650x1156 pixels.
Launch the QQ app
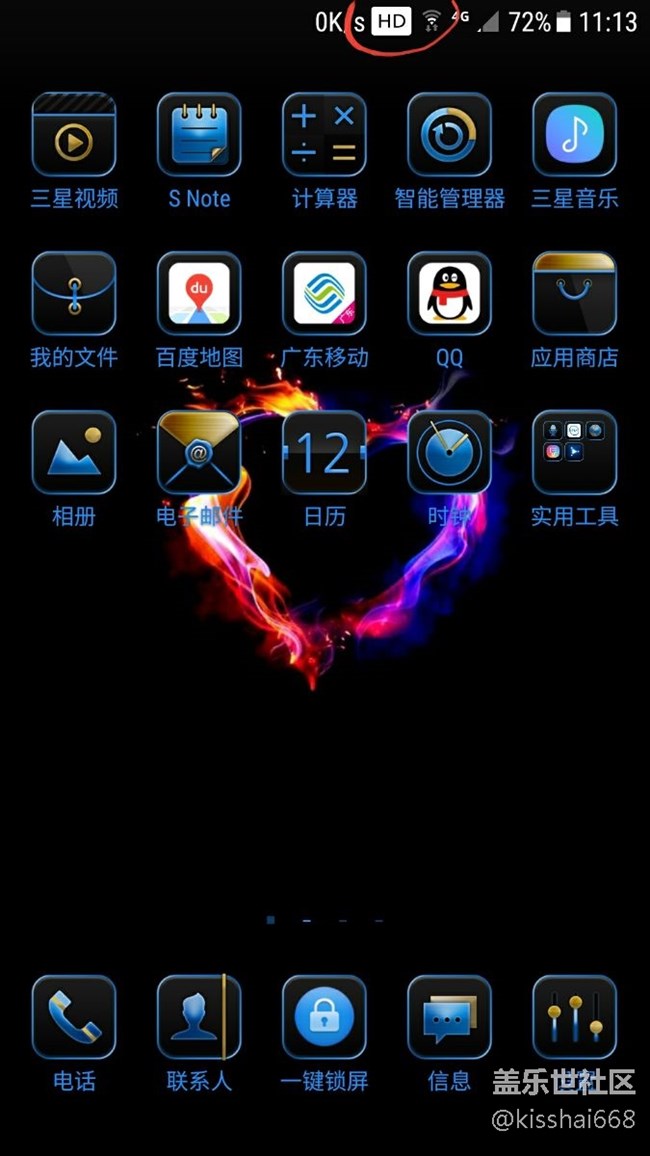point(449,293)
